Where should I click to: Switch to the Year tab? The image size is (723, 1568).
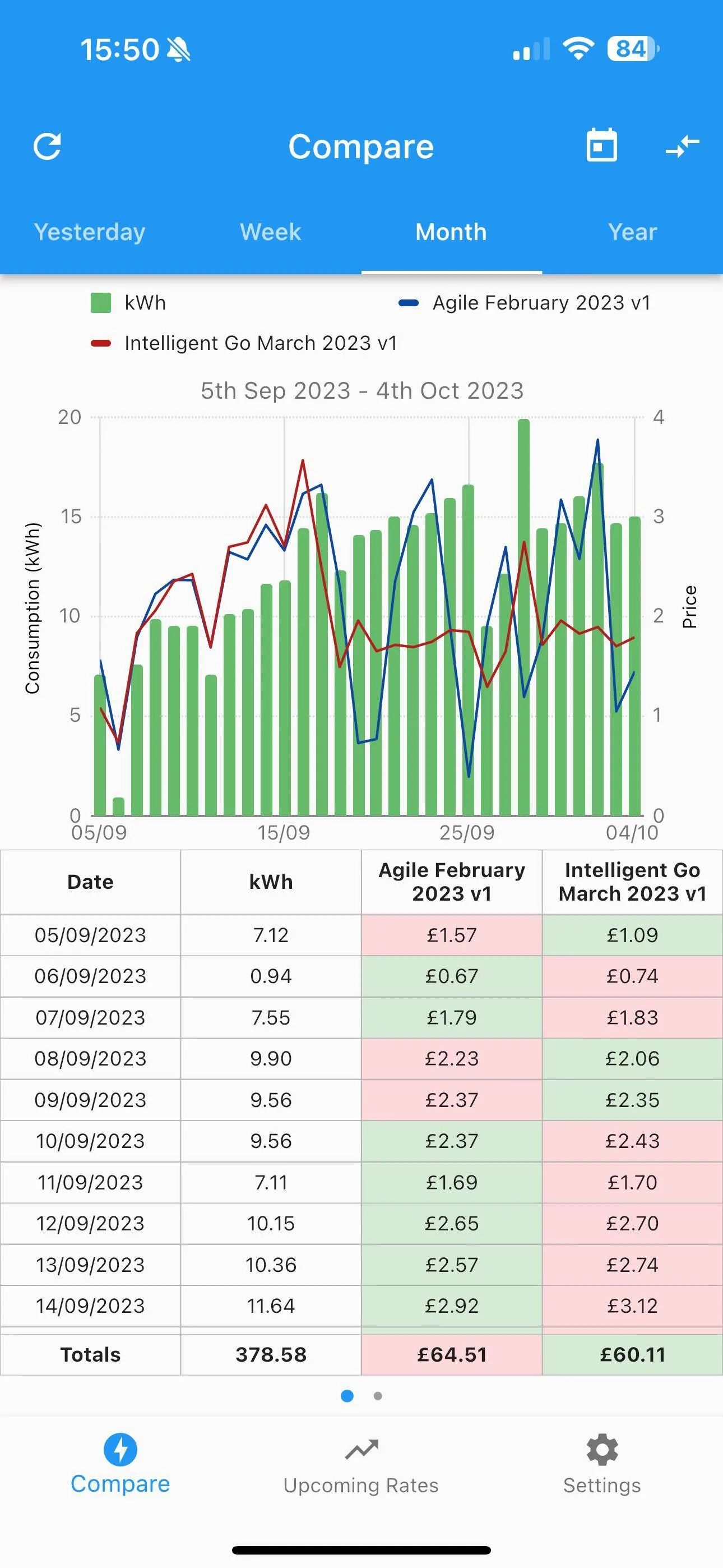[632, 232]
